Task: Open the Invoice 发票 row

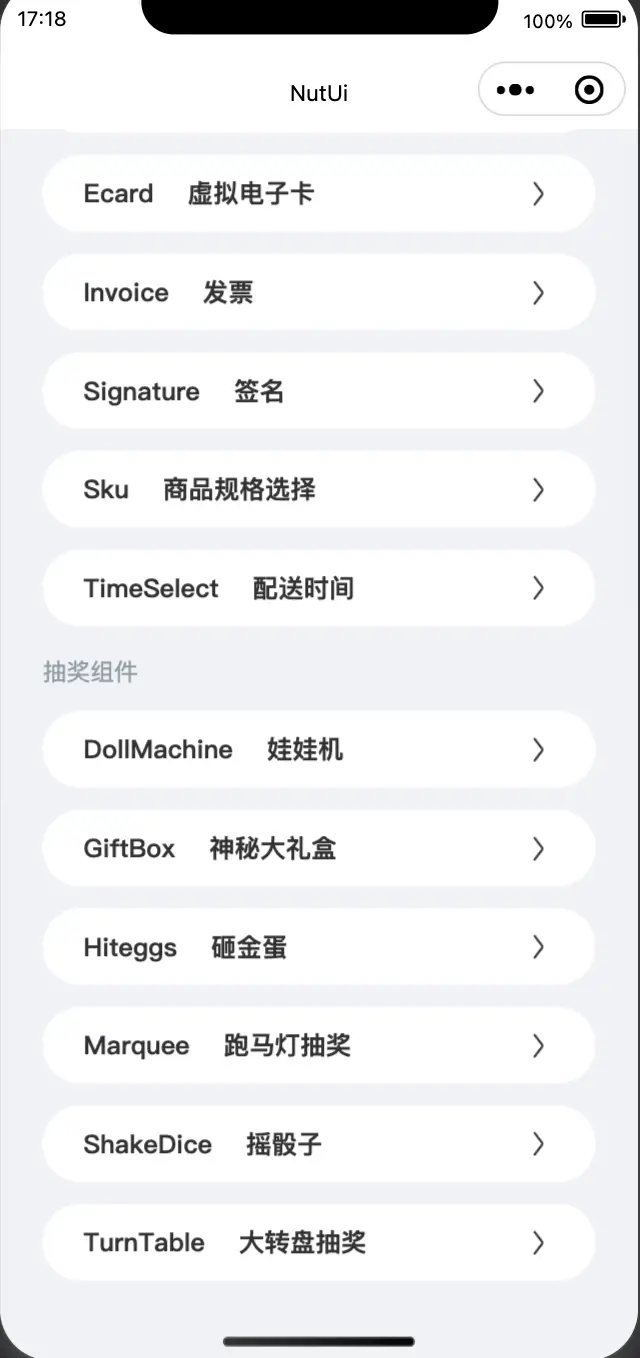Action: point(319,292)
